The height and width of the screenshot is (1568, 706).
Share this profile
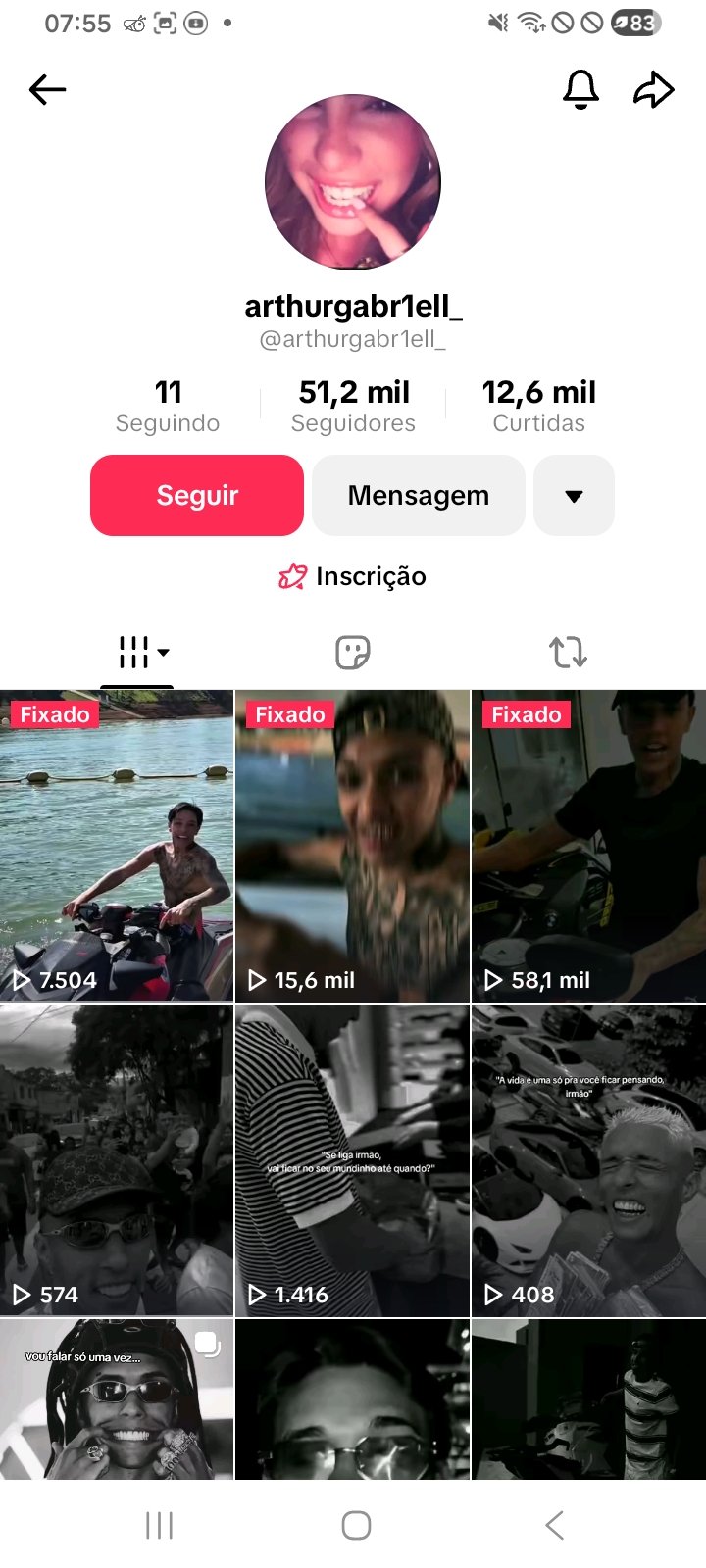coord(653,90)
